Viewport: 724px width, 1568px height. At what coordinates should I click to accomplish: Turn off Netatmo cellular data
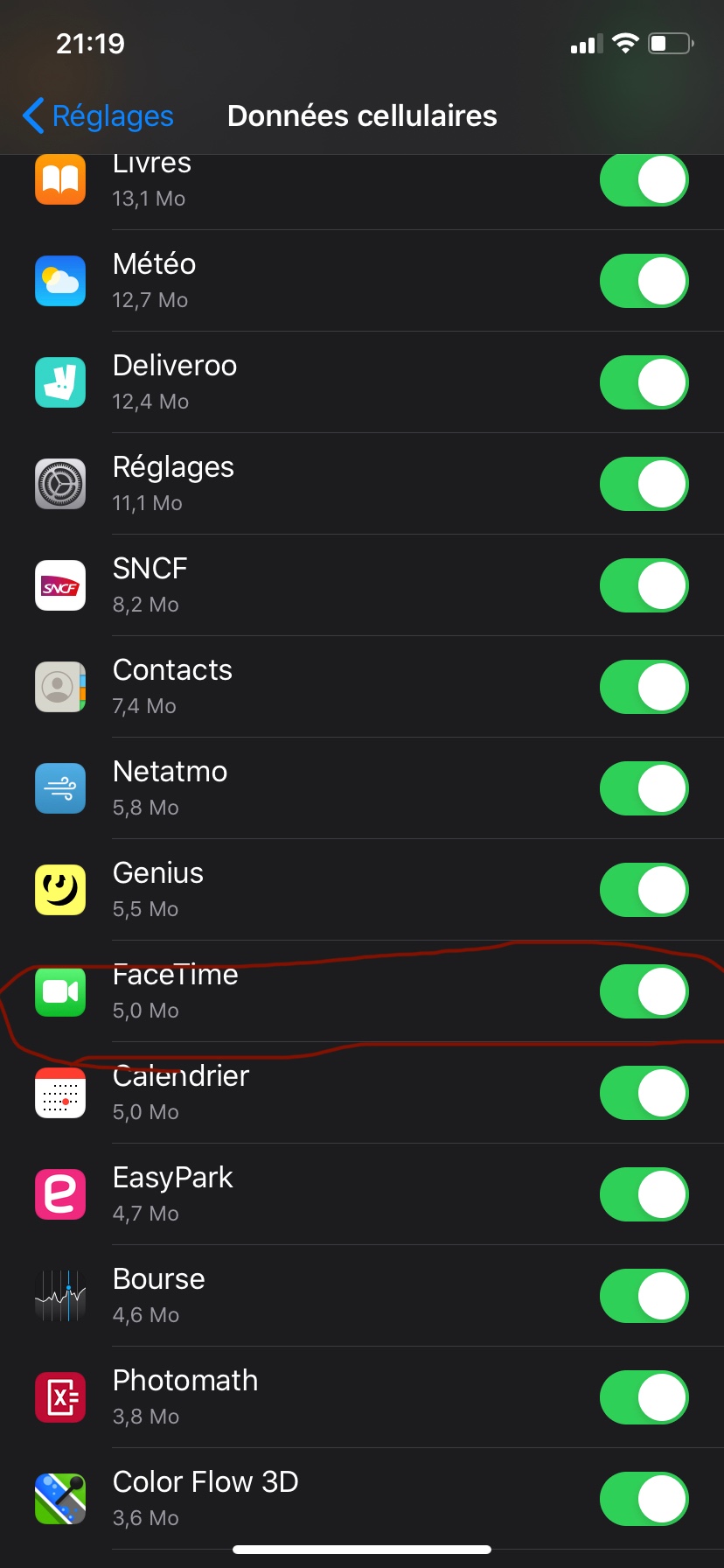[644, 788]
